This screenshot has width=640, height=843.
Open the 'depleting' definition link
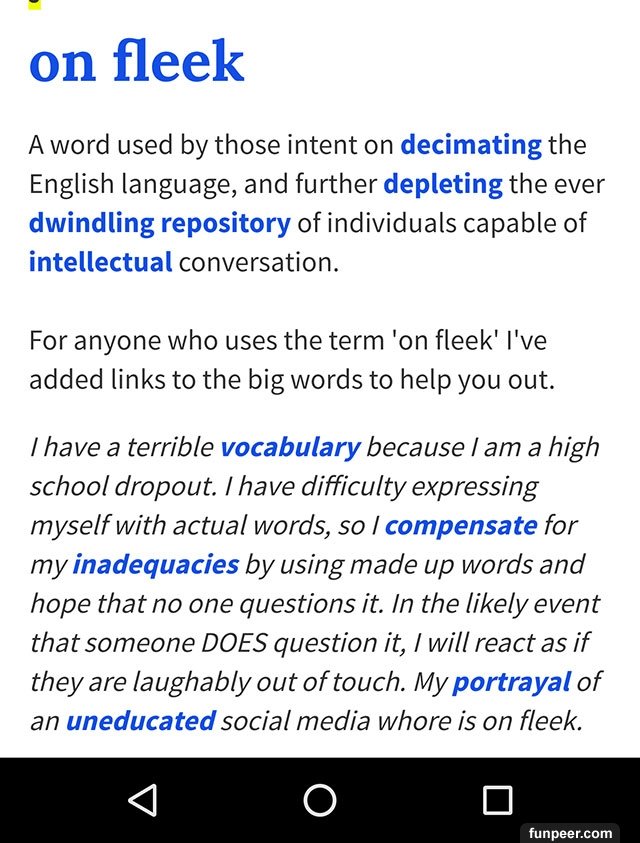coord(442,184)
